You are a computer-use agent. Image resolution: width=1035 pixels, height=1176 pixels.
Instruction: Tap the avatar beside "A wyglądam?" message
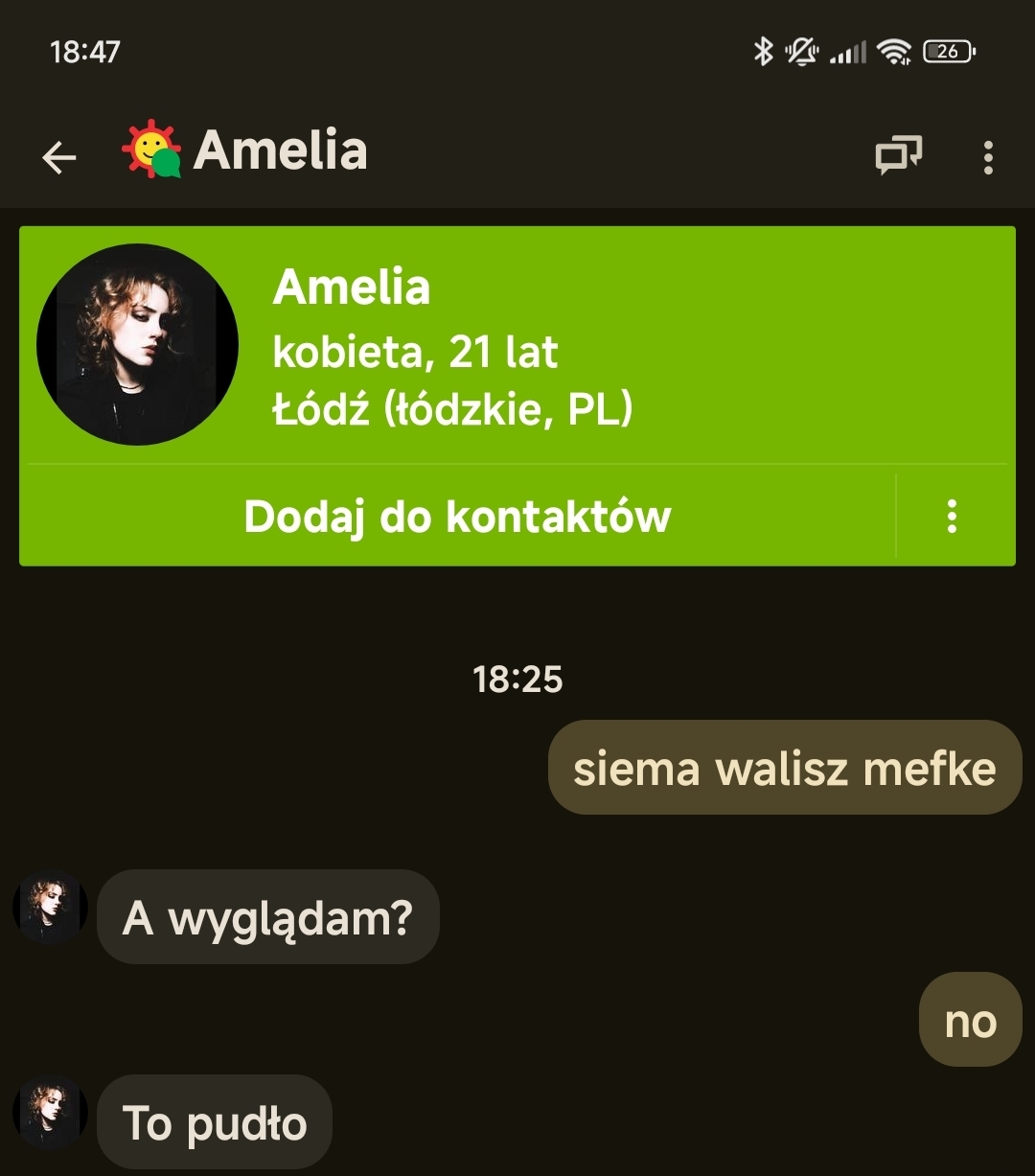pyautogui.click(x=50, y=908)
